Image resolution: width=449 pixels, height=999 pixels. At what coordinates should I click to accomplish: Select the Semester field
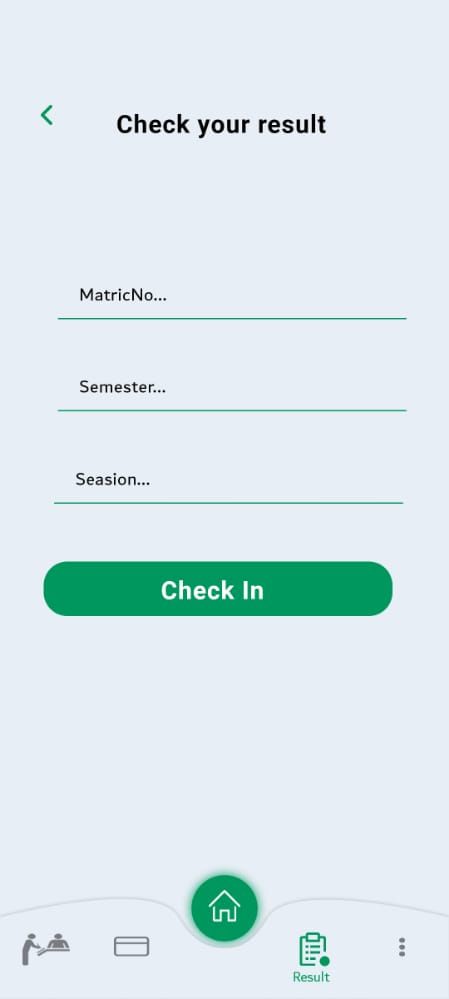pyautogui.click(x=232, y=387)
